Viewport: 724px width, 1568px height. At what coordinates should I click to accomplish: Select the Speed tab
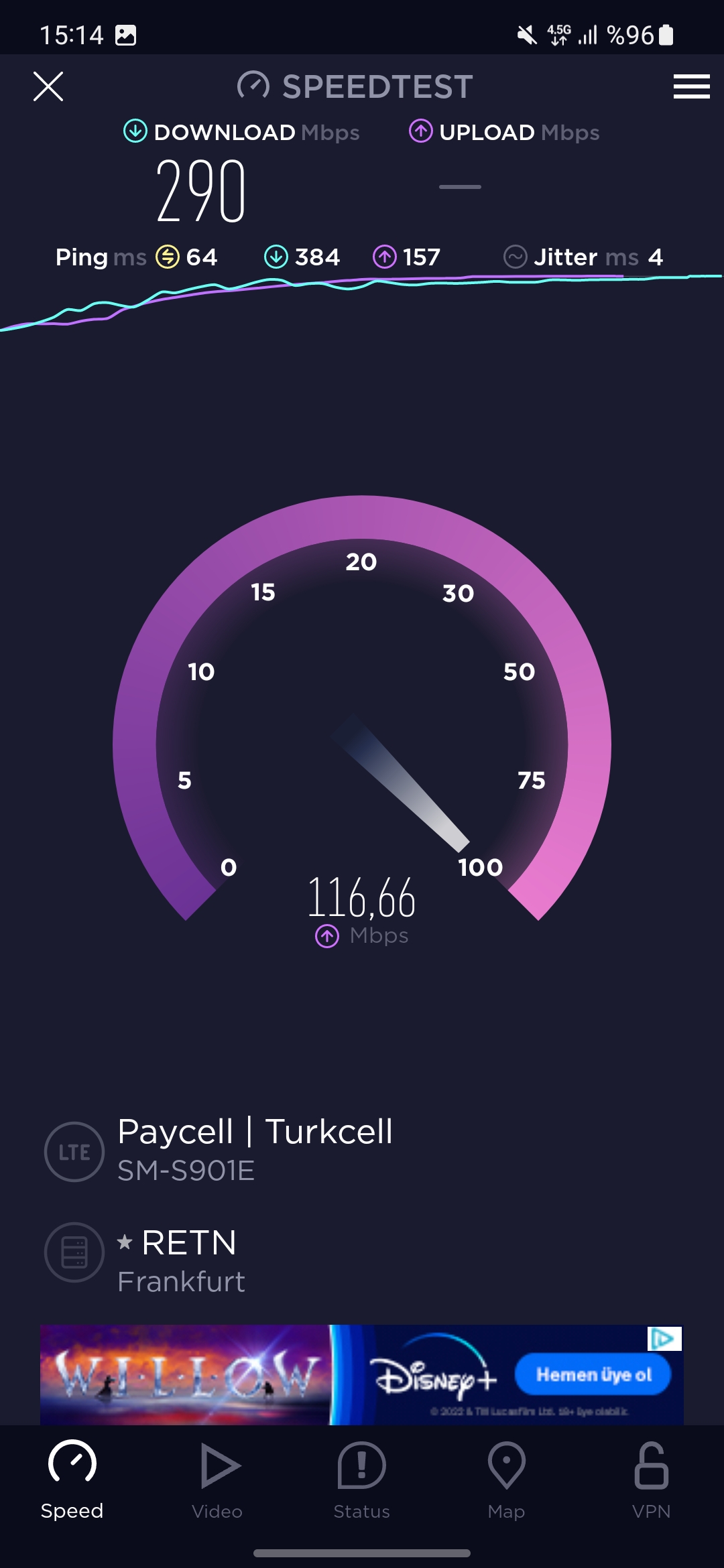(x=72, y=1480)
